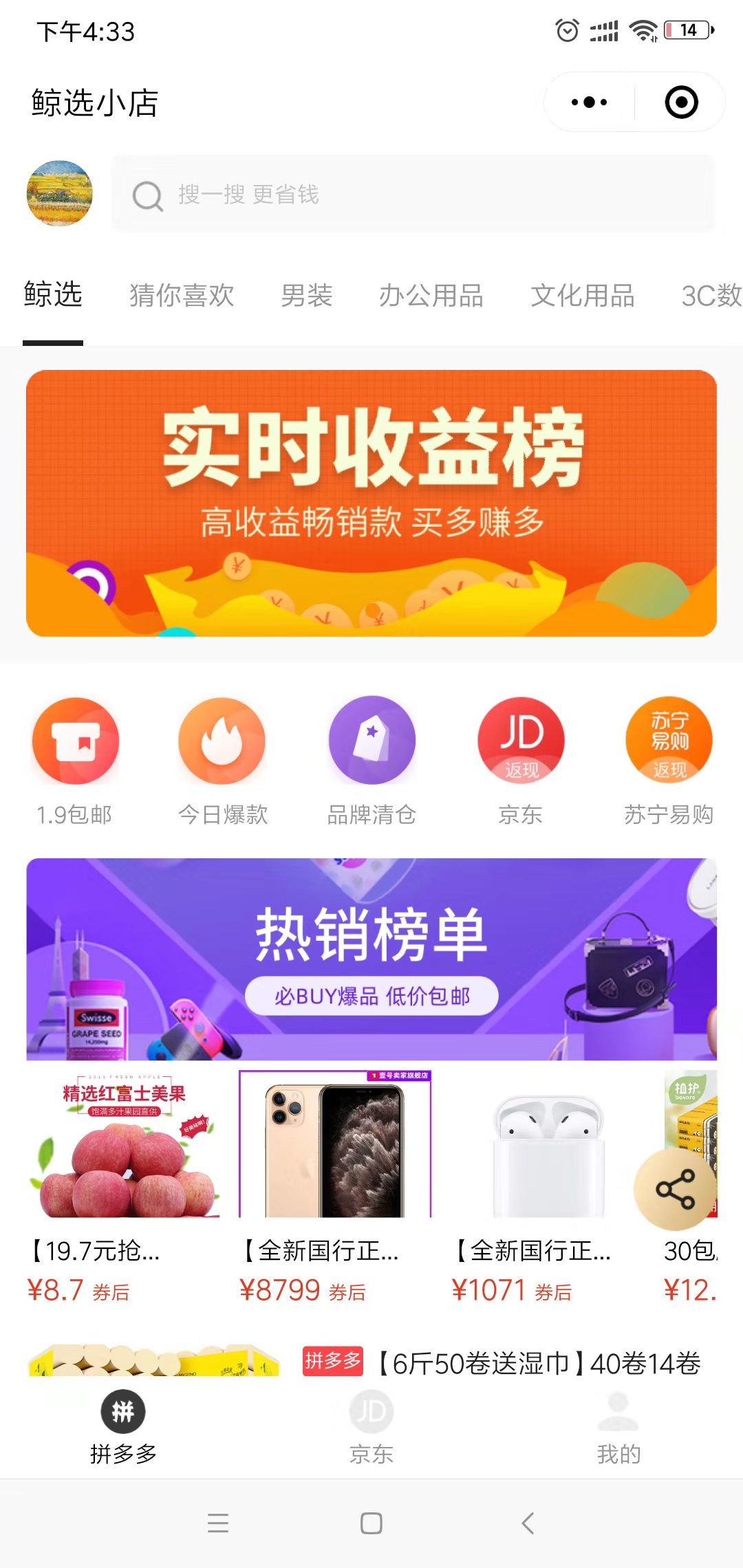
Task: Close the mini-program with the target icon
Action: click(x=681, y=102)
